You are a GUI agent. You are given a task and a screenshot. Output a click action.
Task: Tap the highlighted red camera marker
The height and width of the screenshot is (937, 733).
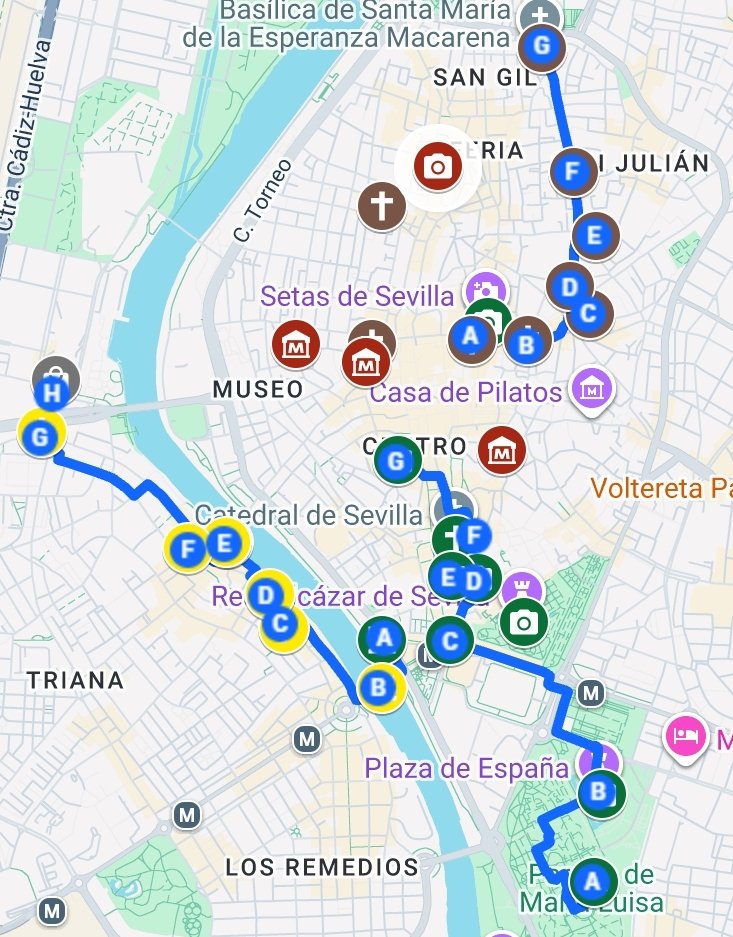[x=437, y=167]
